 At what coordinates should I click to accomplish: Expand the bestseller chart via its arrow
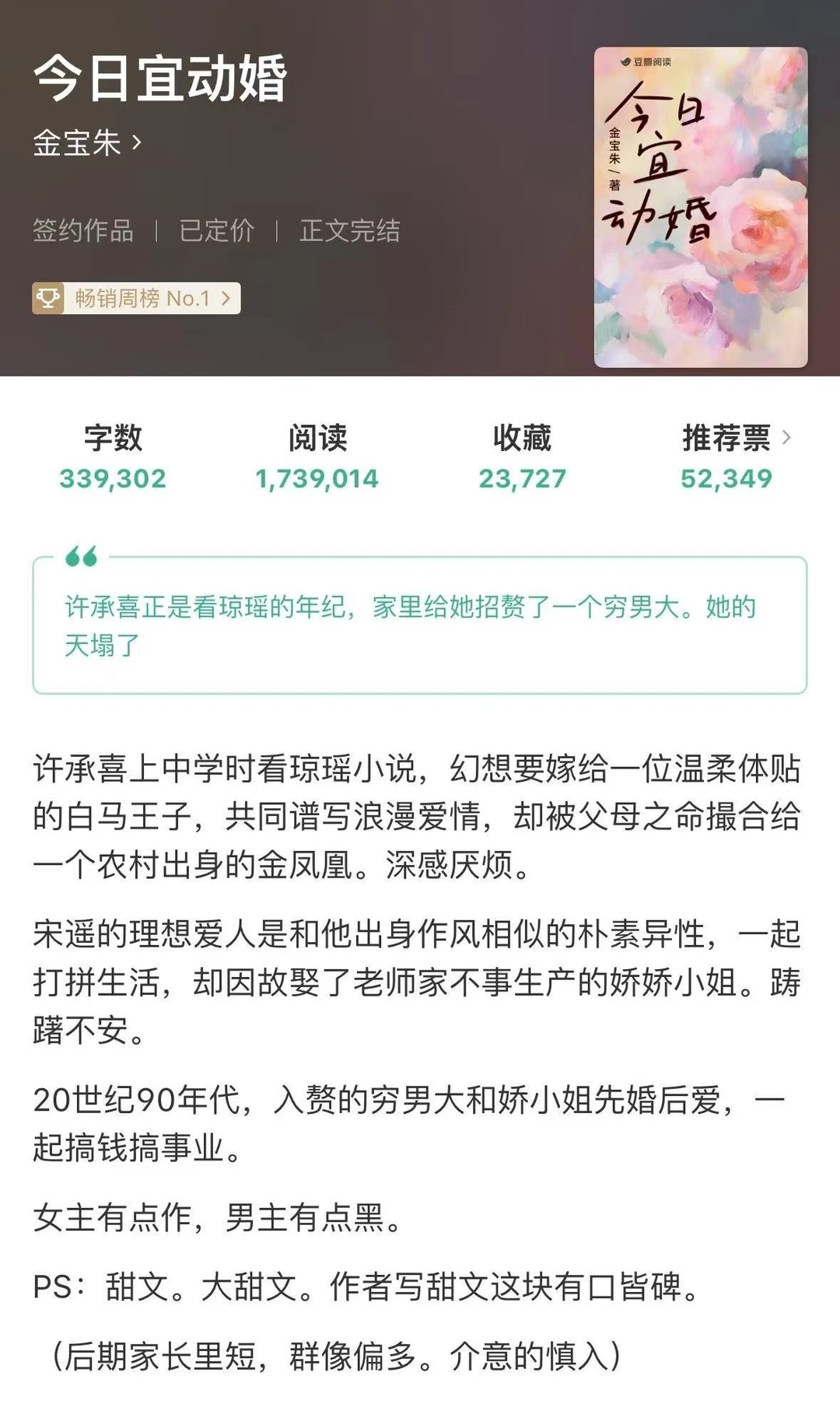(x=224, y=299)
